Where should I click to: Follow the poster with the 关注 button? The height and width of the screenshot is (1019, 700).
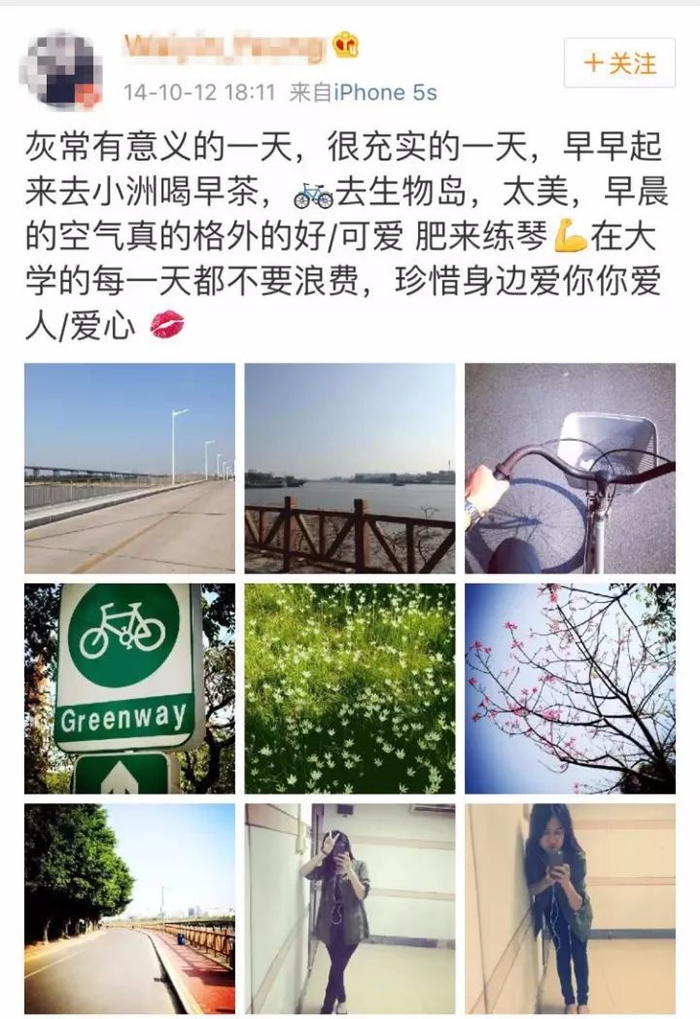(620, 64)
